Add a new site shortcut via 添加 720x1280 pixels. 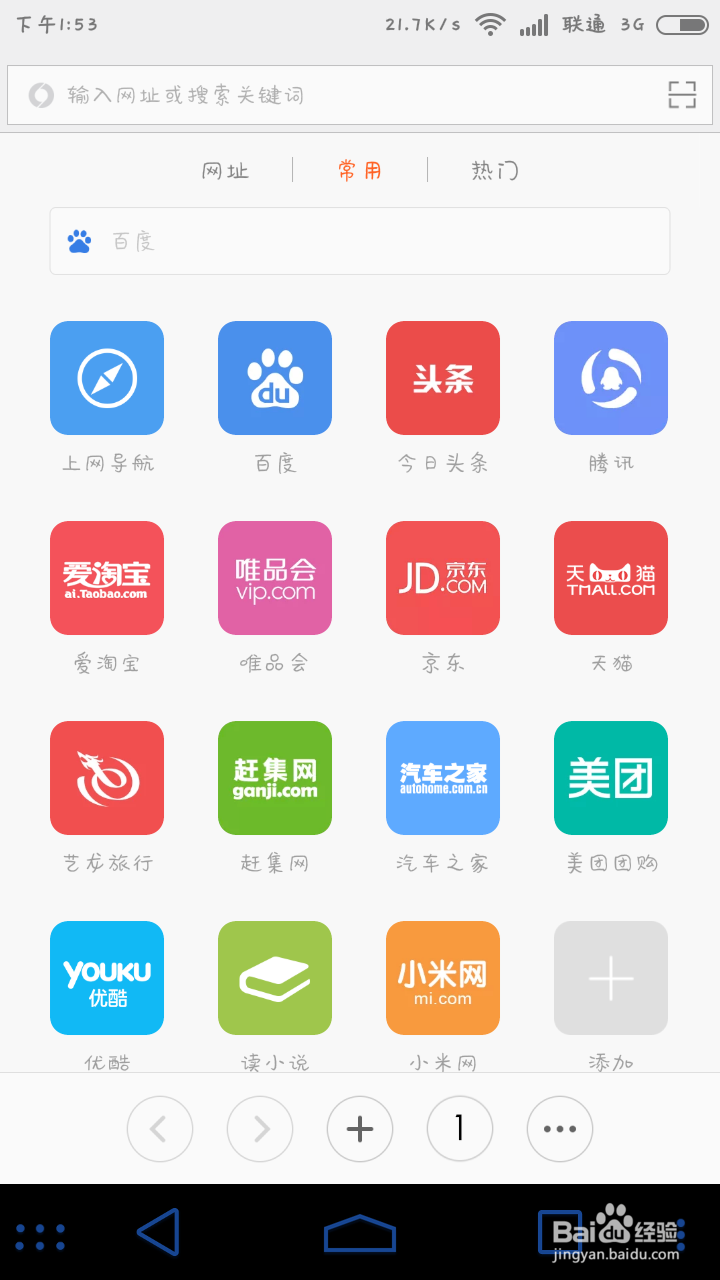point(611,978)
